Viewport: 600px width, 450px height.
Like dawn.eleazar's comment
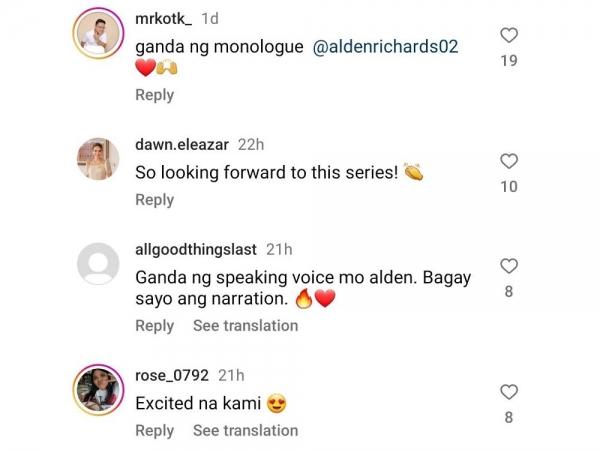tap(508, 161)
